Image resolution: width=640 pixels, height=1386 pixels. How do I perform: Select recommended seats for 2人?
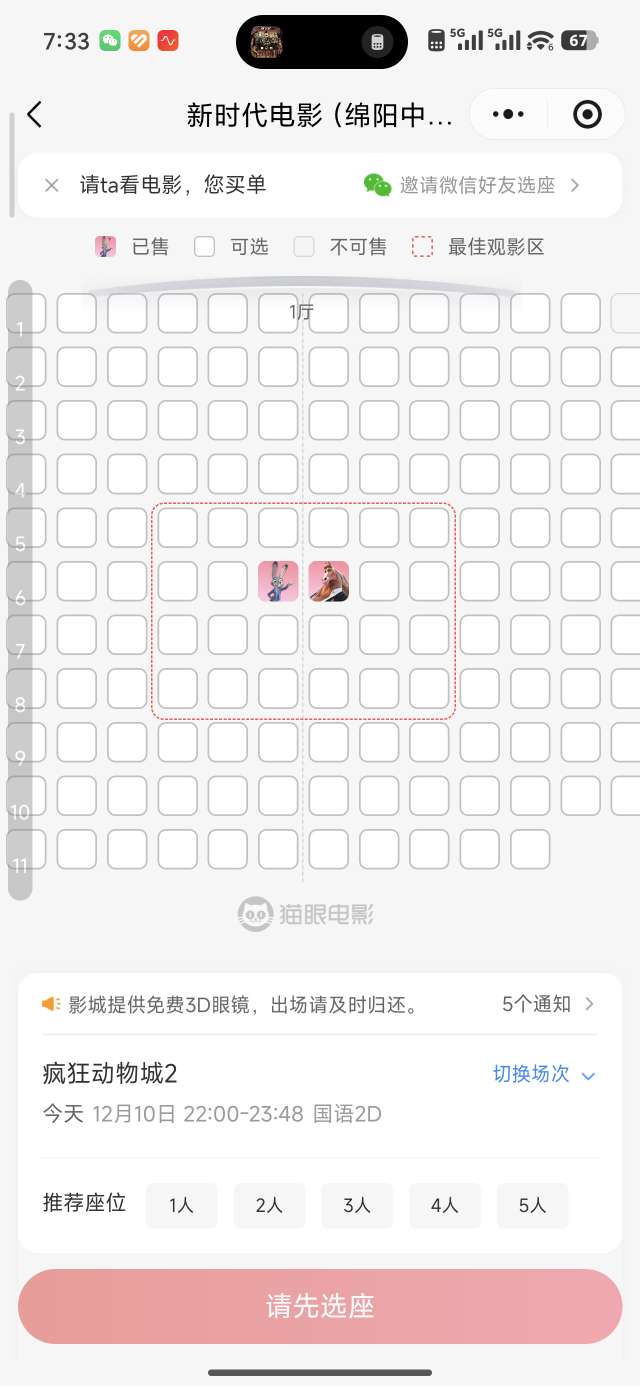coord(269,1205)
